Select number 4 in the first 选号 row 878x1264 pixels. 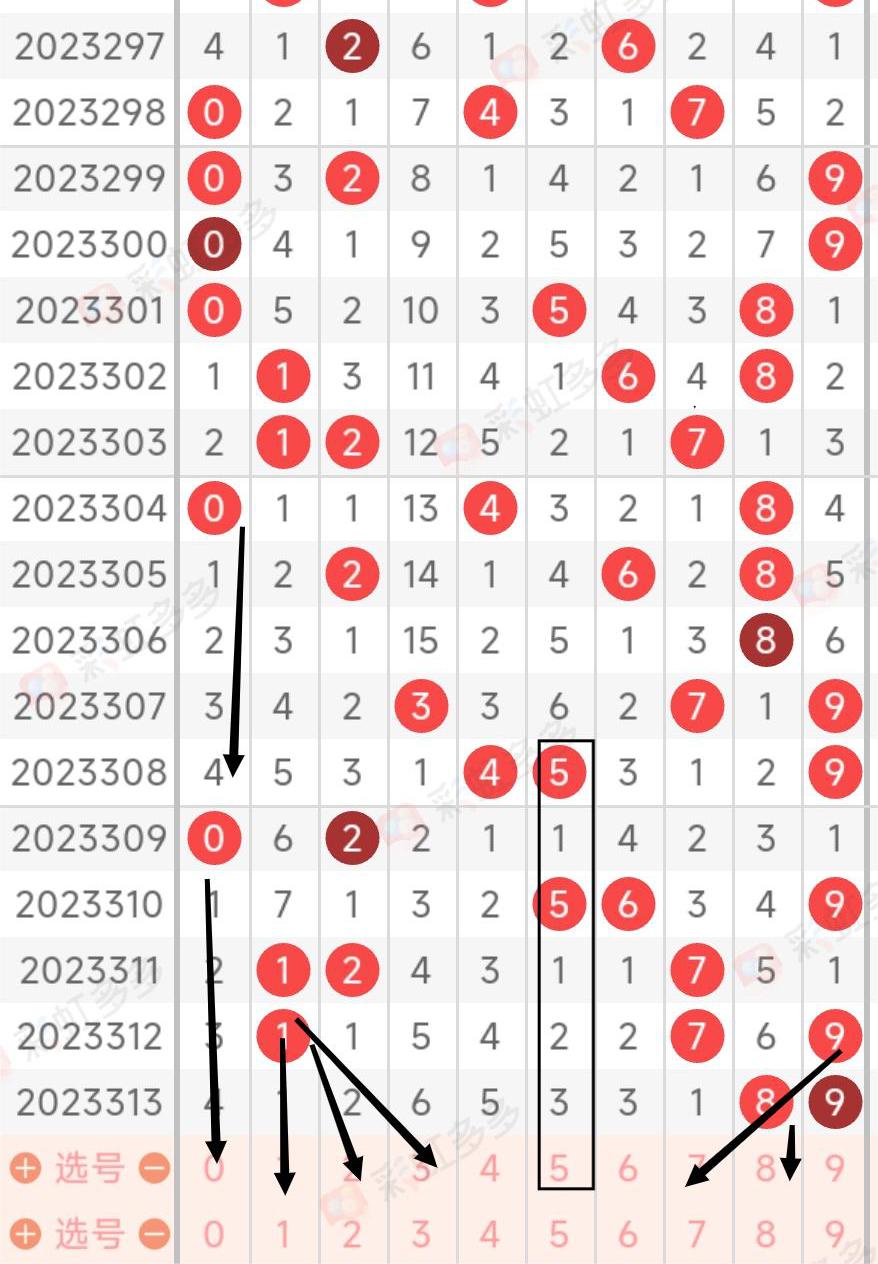489,1168
